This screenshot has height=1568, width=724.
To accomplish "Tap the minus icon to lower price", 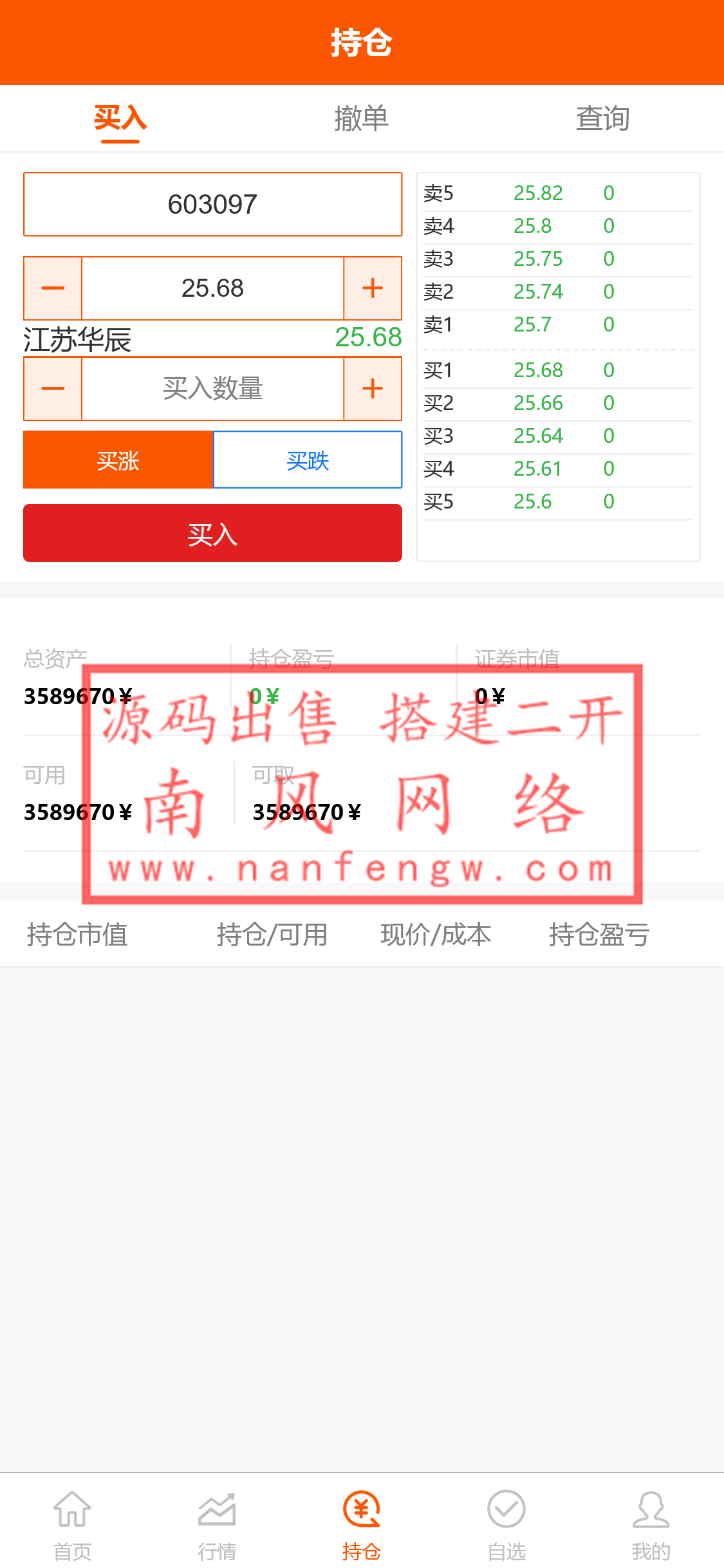I will tap(51, 288).
